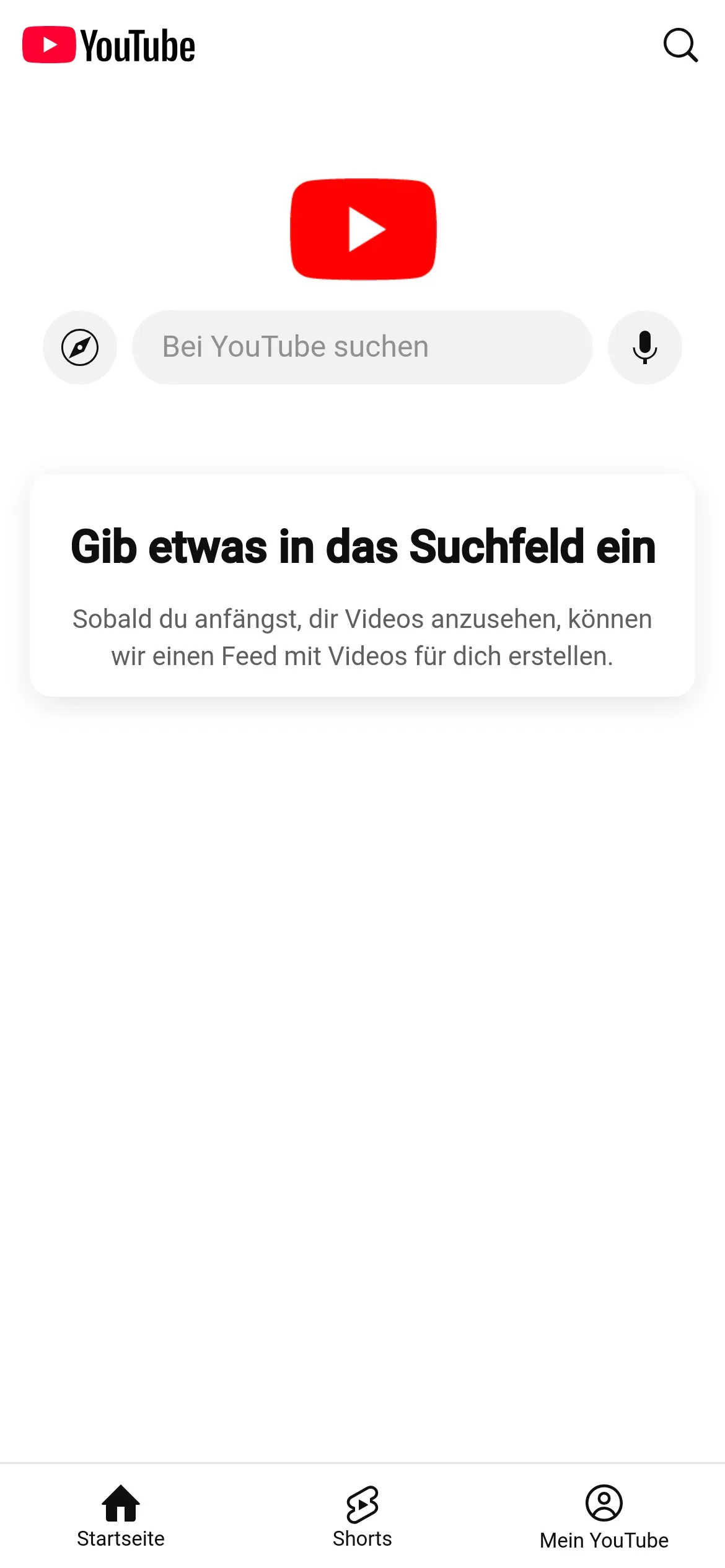Open the explore compass button
Image resolution: width=725 pixels, height=1568 pixels.
point(80,347)
